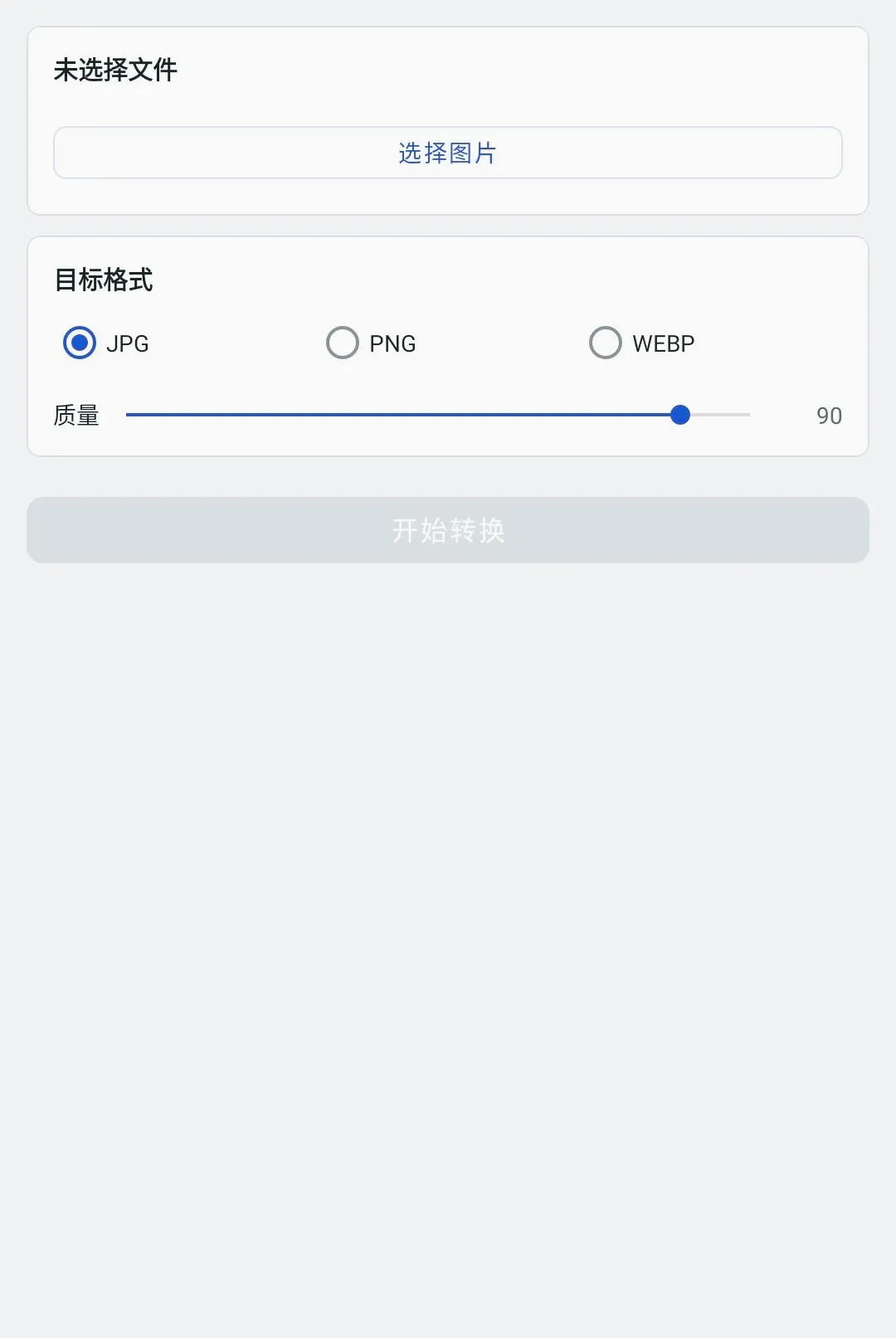The width and height of the screenshot is (896, 1338).
Task: Choose PNG as target format
Action: point(343,343)
